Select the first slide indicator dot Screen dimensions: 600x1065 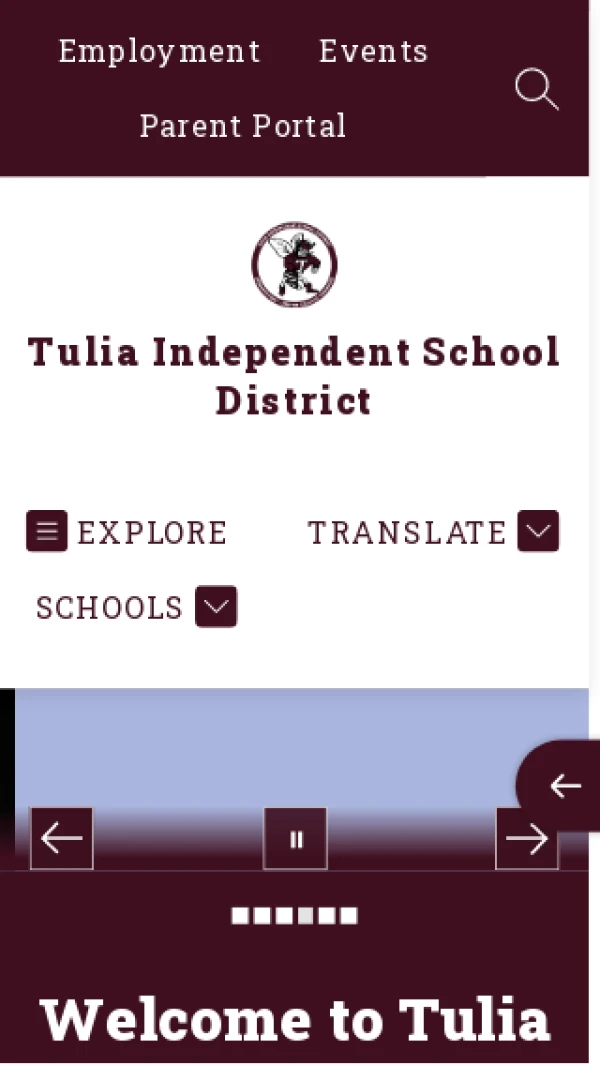240,915
